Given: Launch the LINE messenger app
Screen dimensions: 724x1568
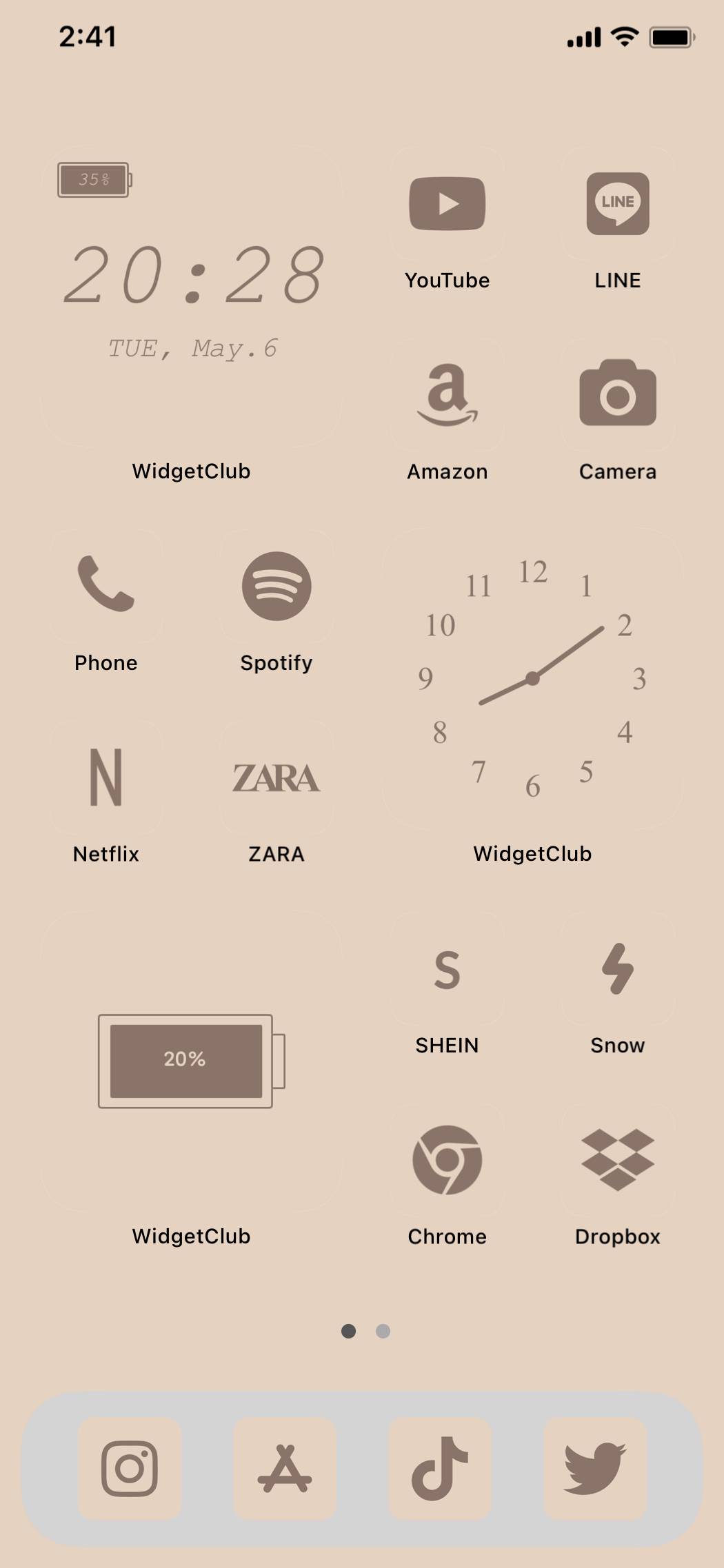Looking at the screenshot, I should point(617,203).
